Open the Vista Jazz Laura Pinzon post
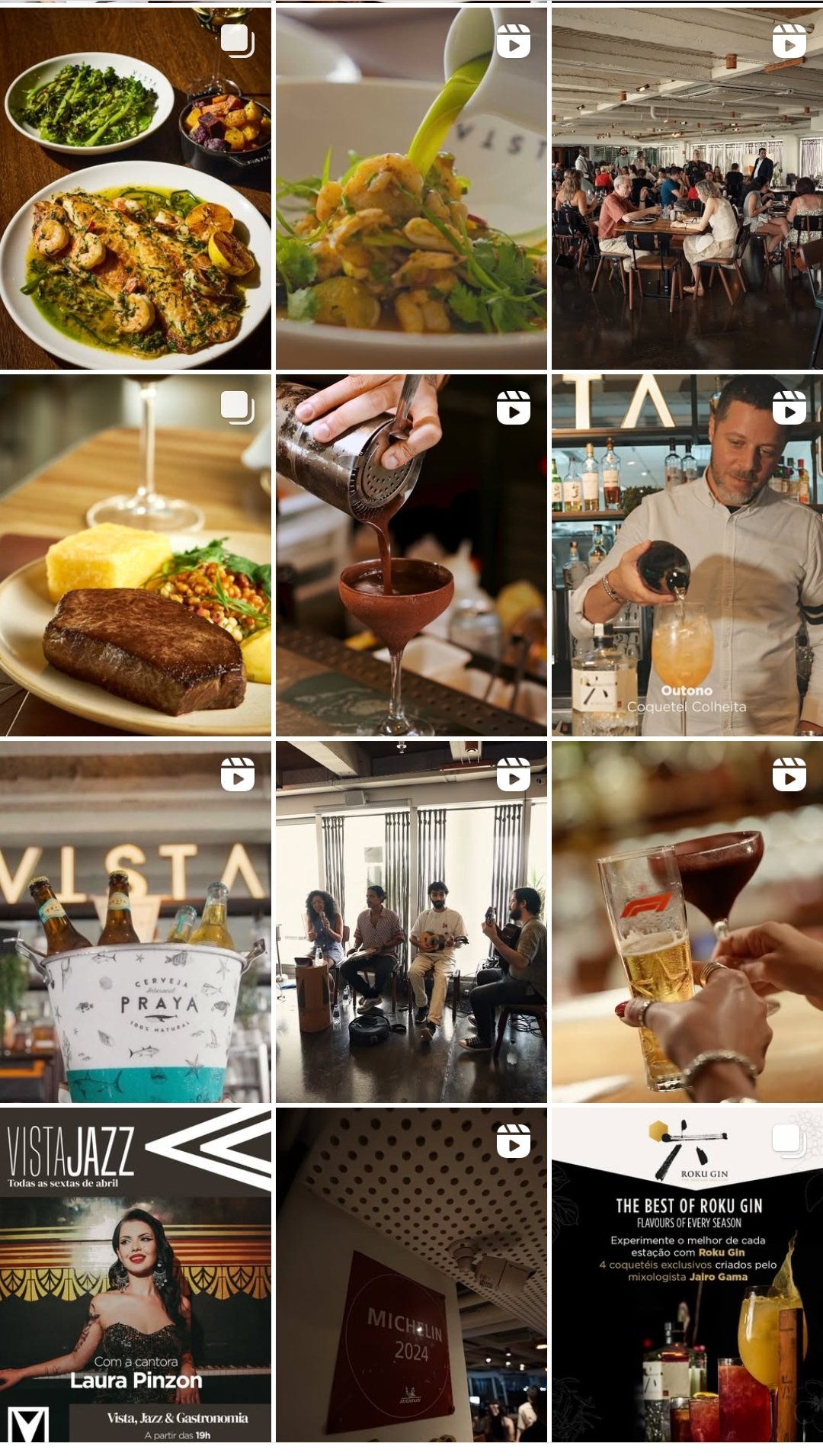Image resolution: width=823 pixels, height=1456 pixels. (136, 1275)
